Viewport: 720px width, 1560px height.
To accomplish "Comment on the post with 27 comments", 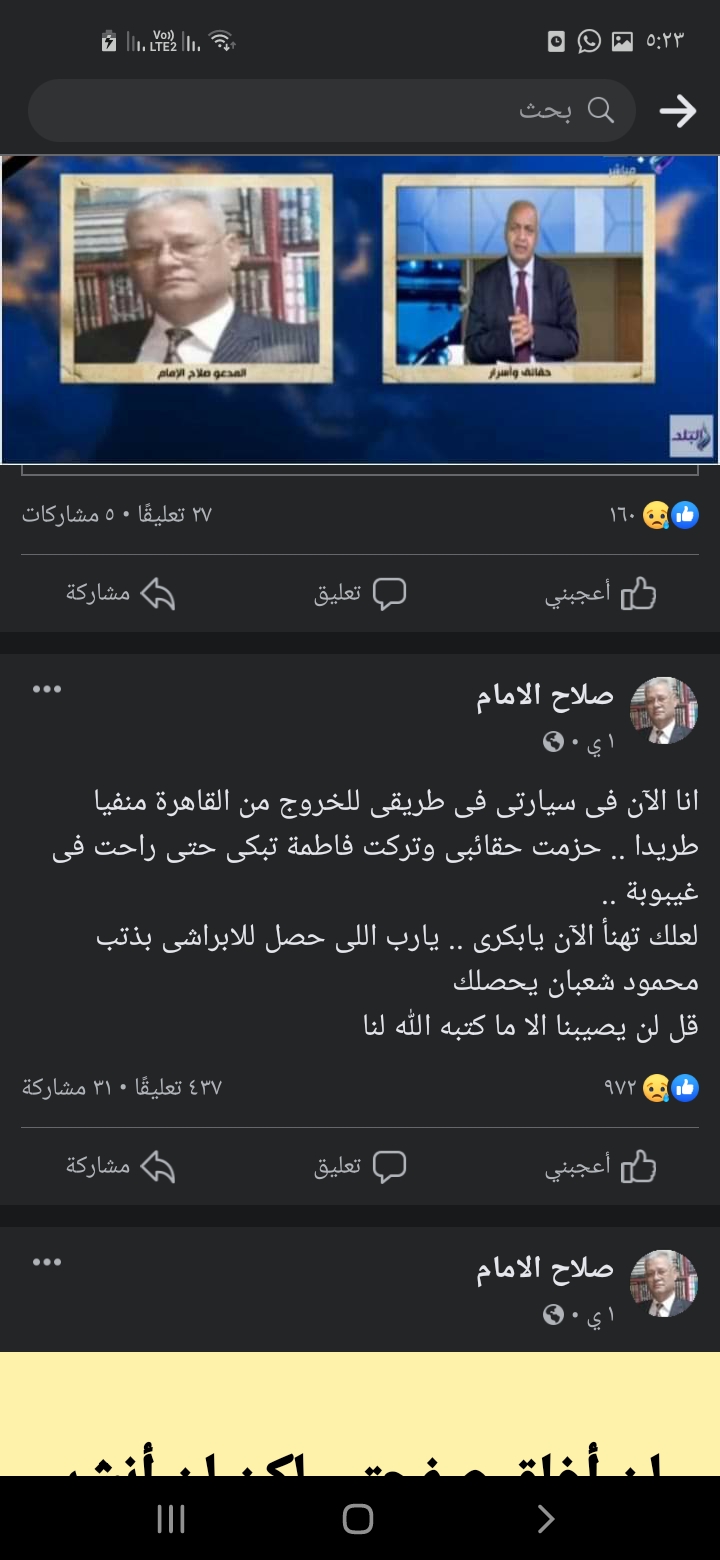I will [x=360, y=594].
